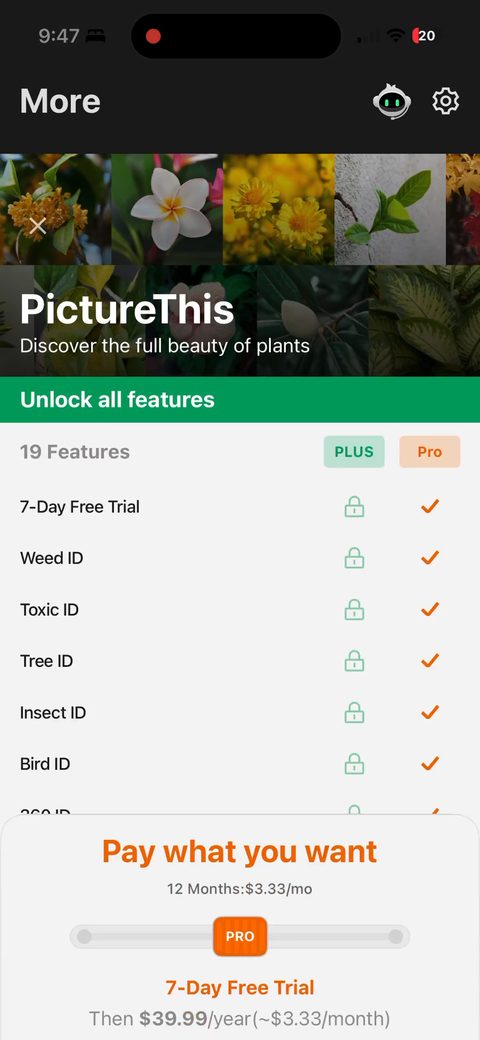Select the PLUS plan column
The width and height of the screenshot is (480, 1040).
click(x=354, y=452)
